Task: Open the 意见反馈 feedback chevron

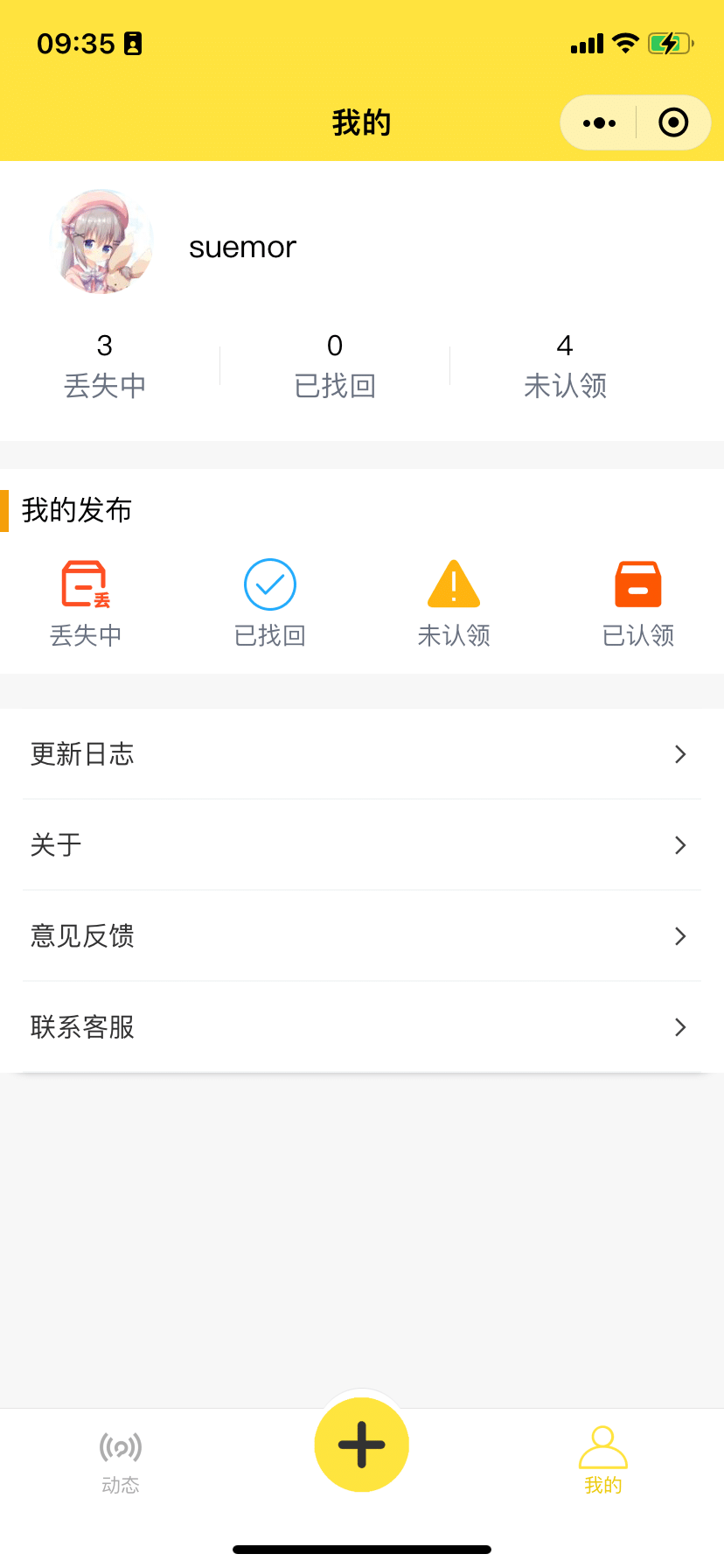Action: pyautogui.click(x=679, y=936)
